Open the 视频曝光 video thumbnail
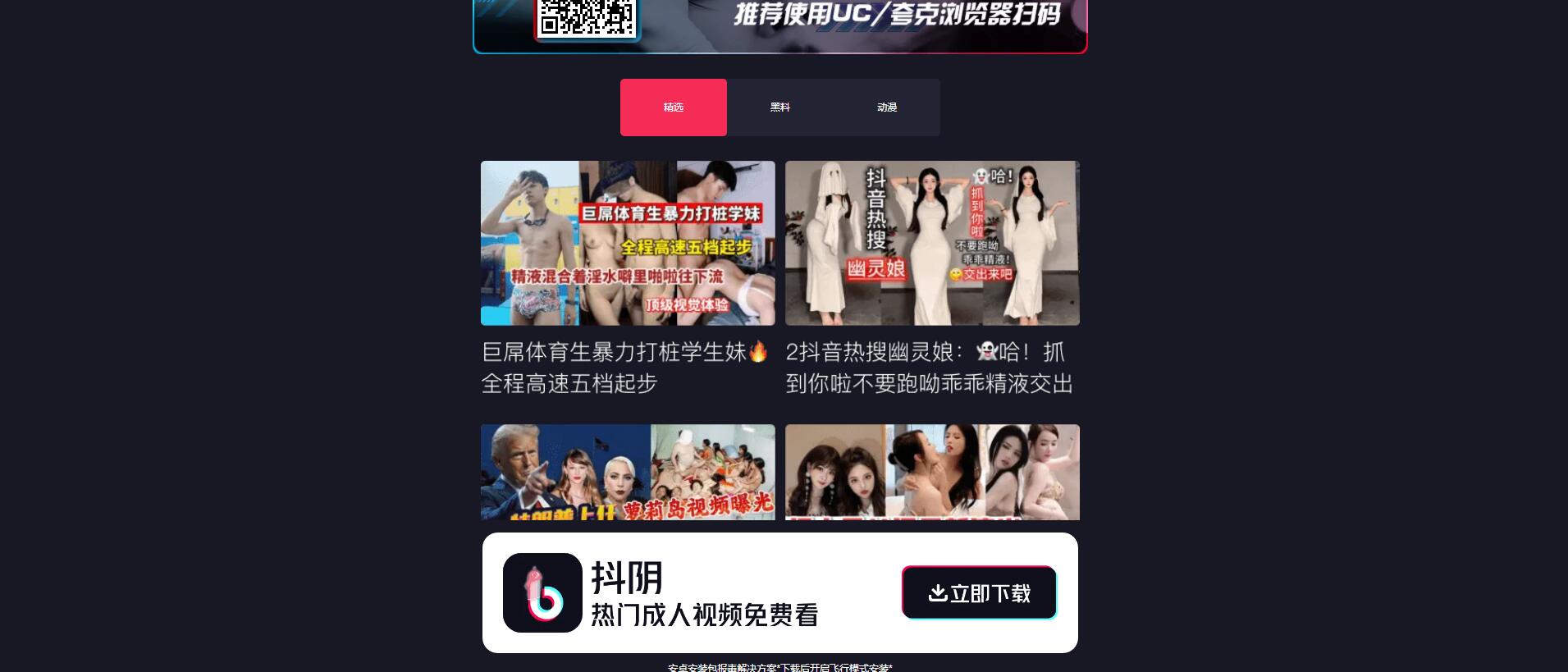 click(628, 472)
